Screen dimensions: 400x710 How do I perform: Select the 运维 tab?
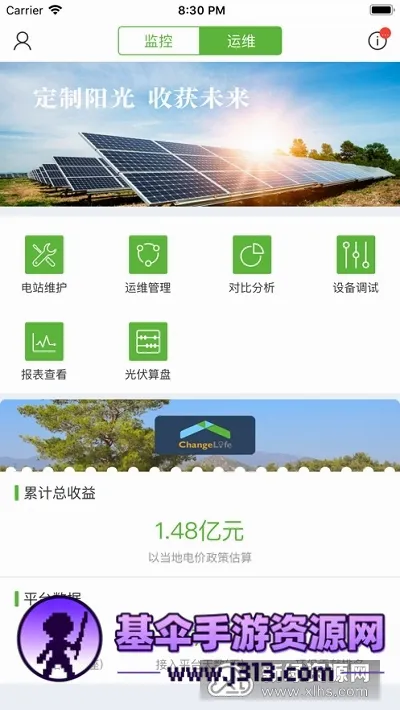[241, 41]
